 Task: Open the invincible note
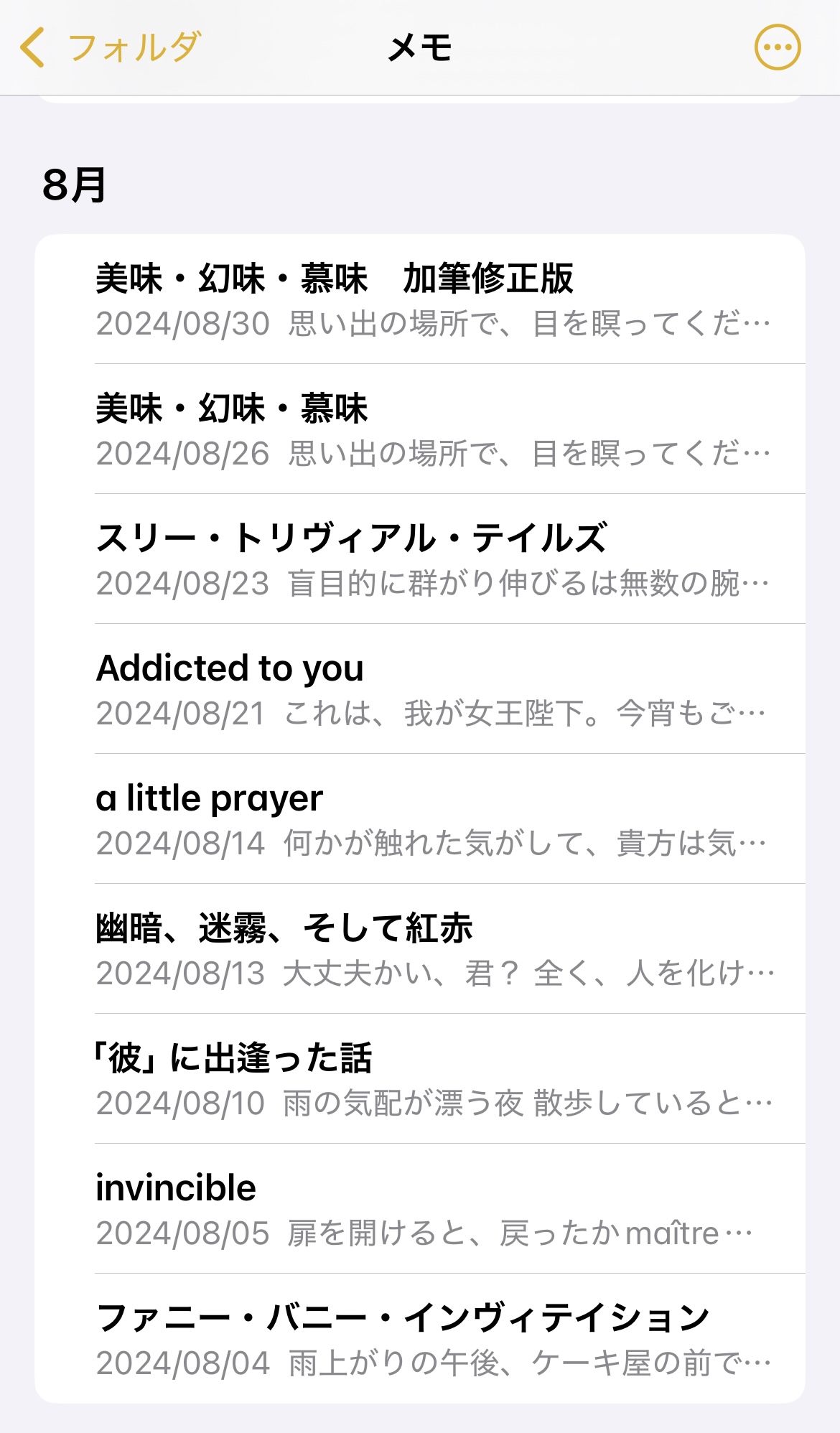pos(431,1210)
